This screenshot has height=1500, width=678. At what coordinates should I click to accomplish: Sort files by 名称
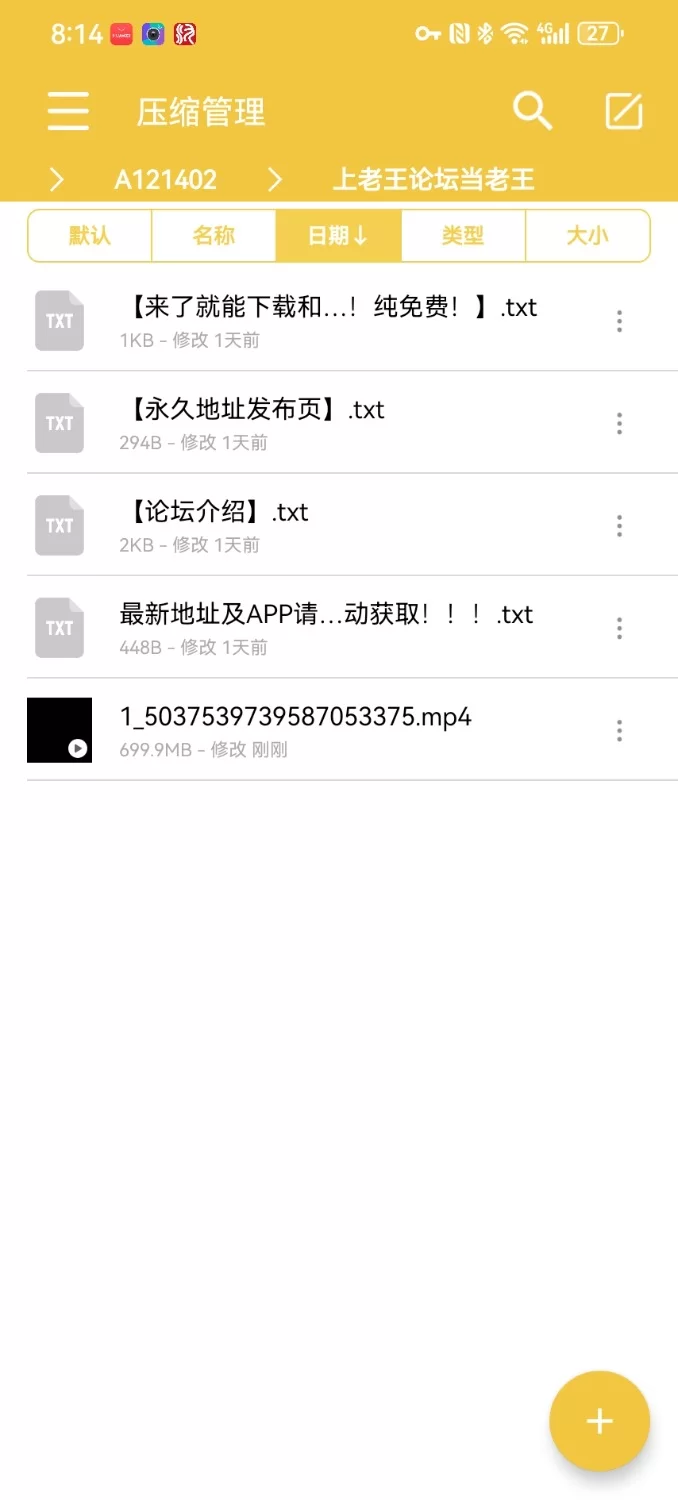pyautogui.click(x=213, y=236)
